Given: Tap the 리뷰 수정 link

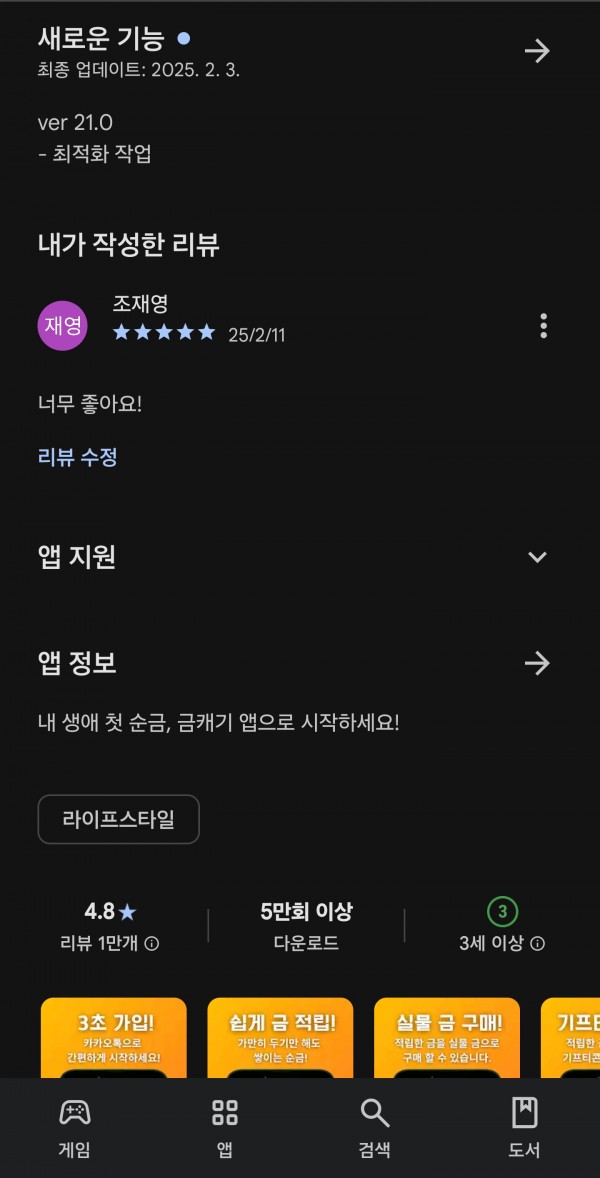Looking at the screenshot, I should click(x=77, y=457).
